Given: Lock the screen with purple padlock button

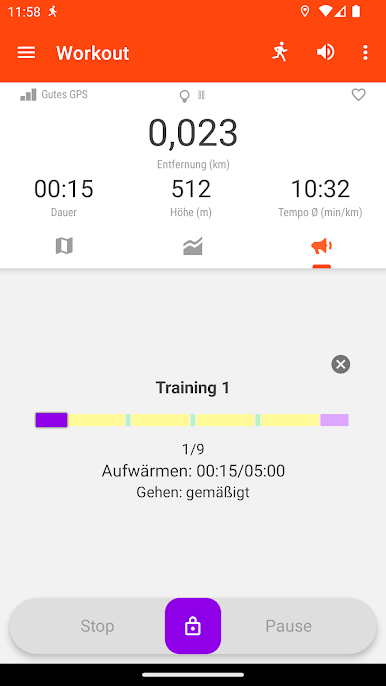Looking at the screenshot, I should (193, 626).
